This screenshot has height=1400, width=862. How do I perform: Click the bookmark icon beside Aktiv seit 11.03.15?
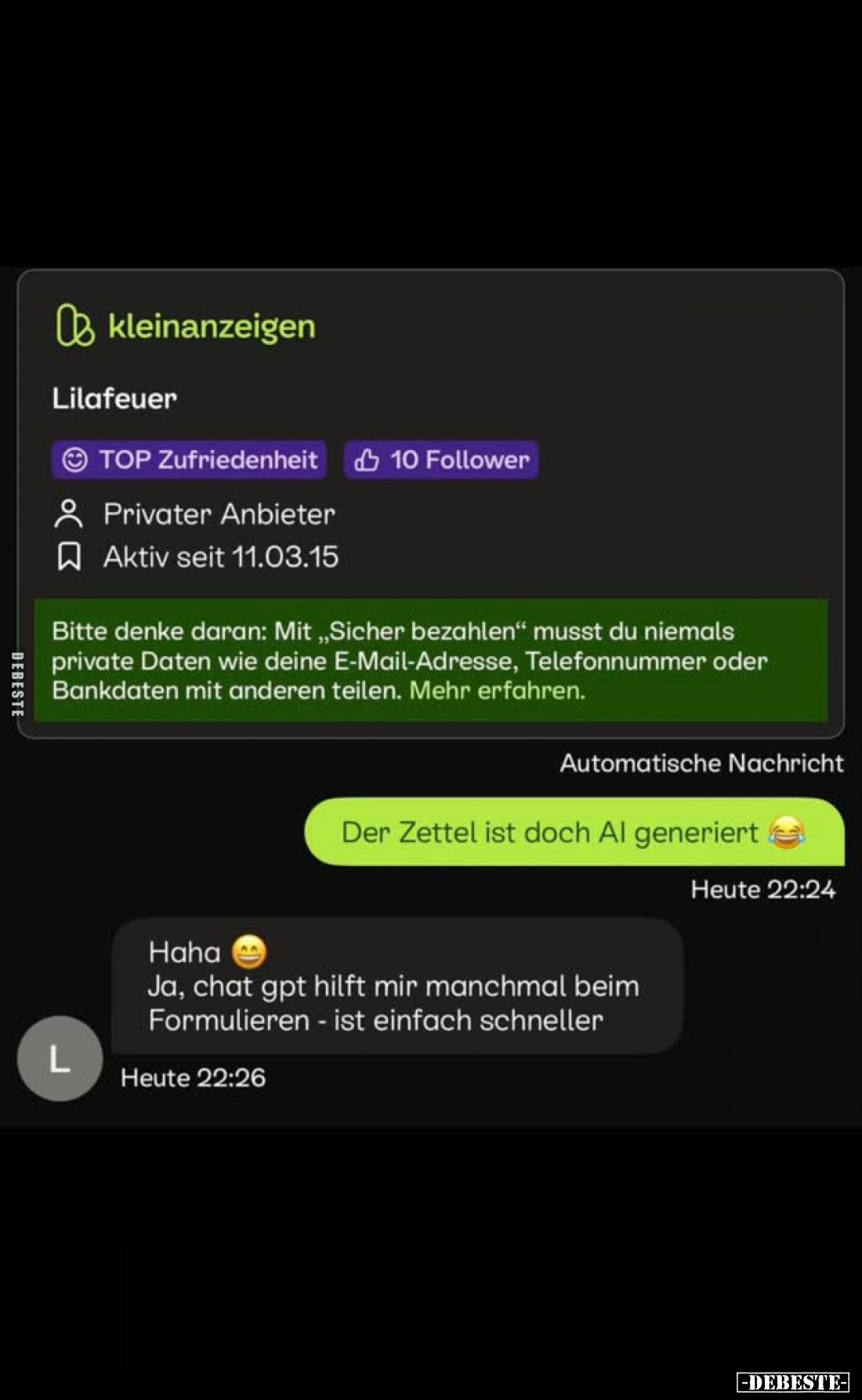[69, 557]
